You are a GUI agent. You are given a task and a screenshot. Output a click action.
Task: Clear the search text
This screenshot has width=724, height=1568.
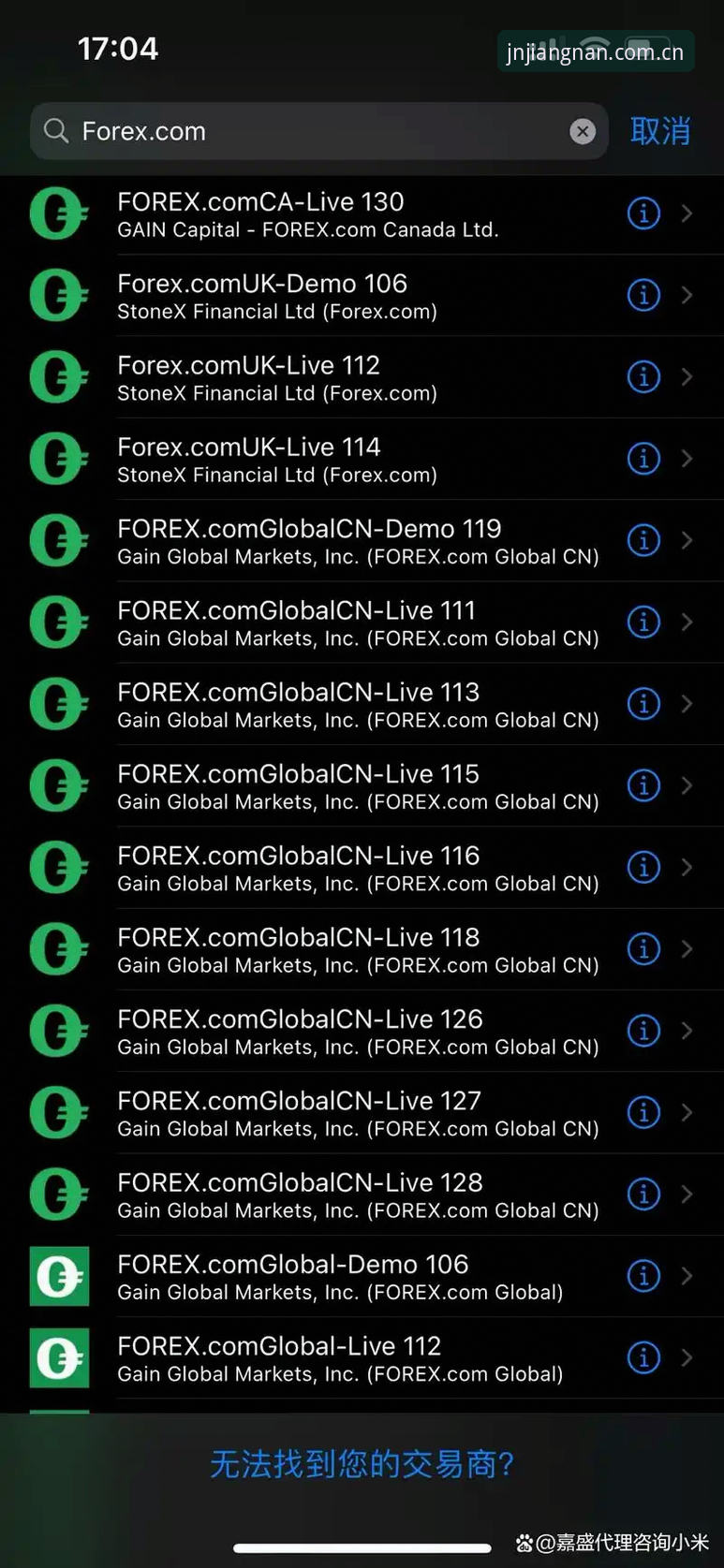point(583,132)
